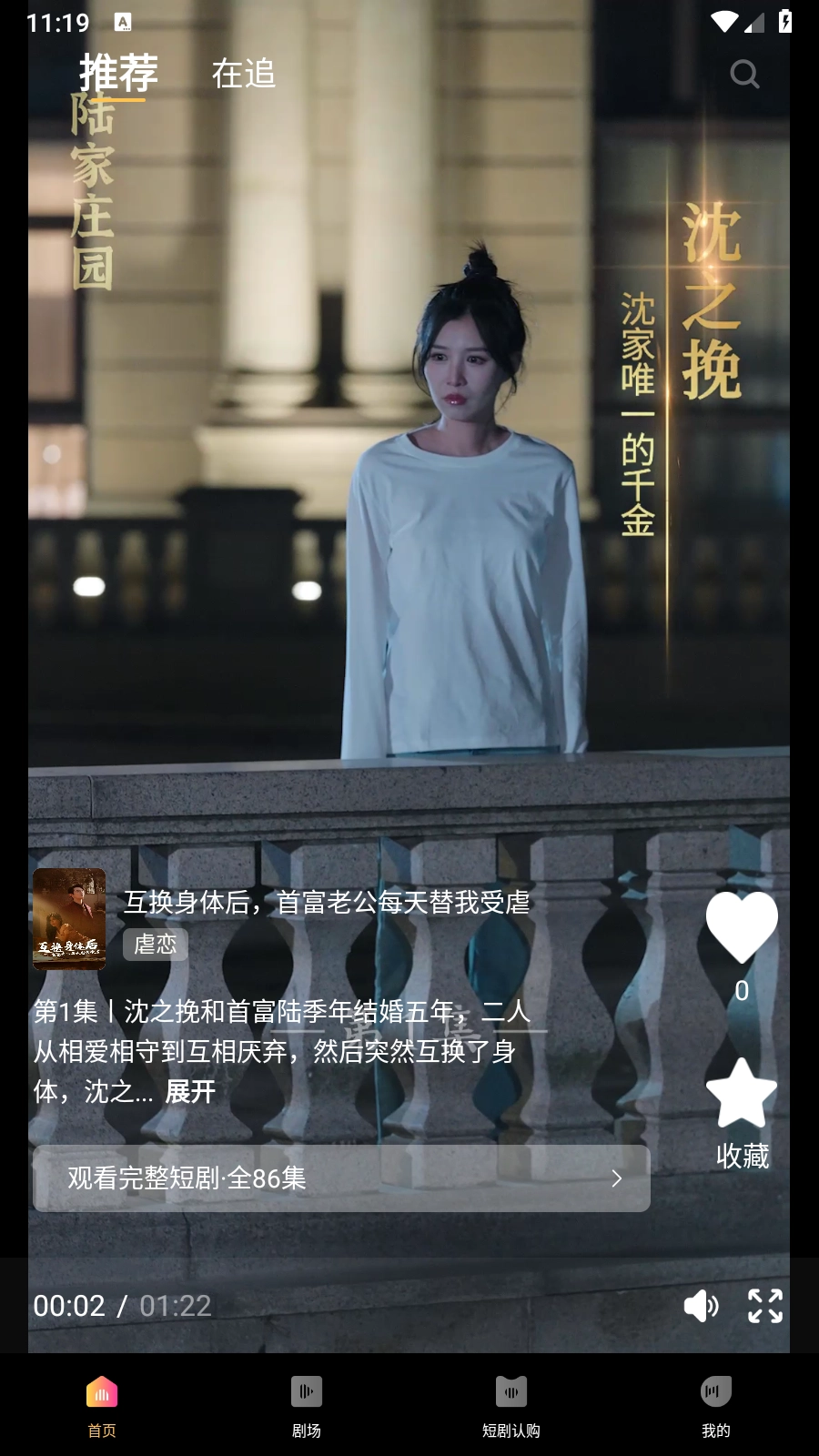Open the 我的 profile section
819x1456 pixels.
715,1403
